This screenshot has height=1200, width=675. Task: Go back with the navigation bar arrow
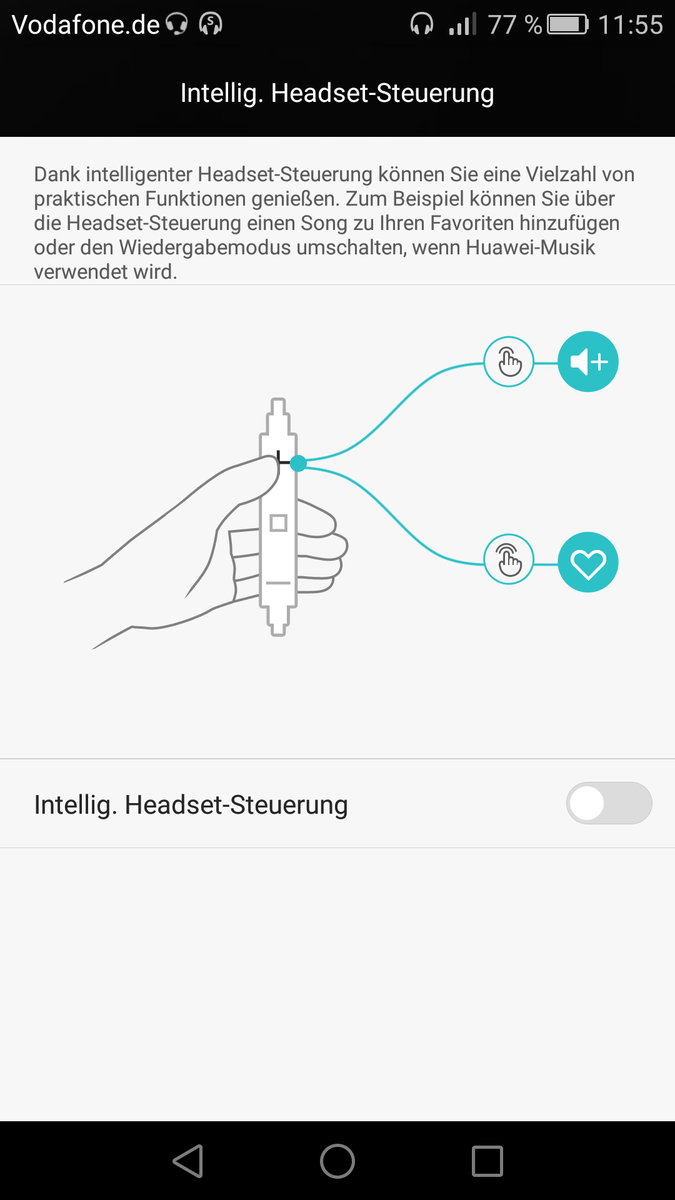[x=187, y=1160]
